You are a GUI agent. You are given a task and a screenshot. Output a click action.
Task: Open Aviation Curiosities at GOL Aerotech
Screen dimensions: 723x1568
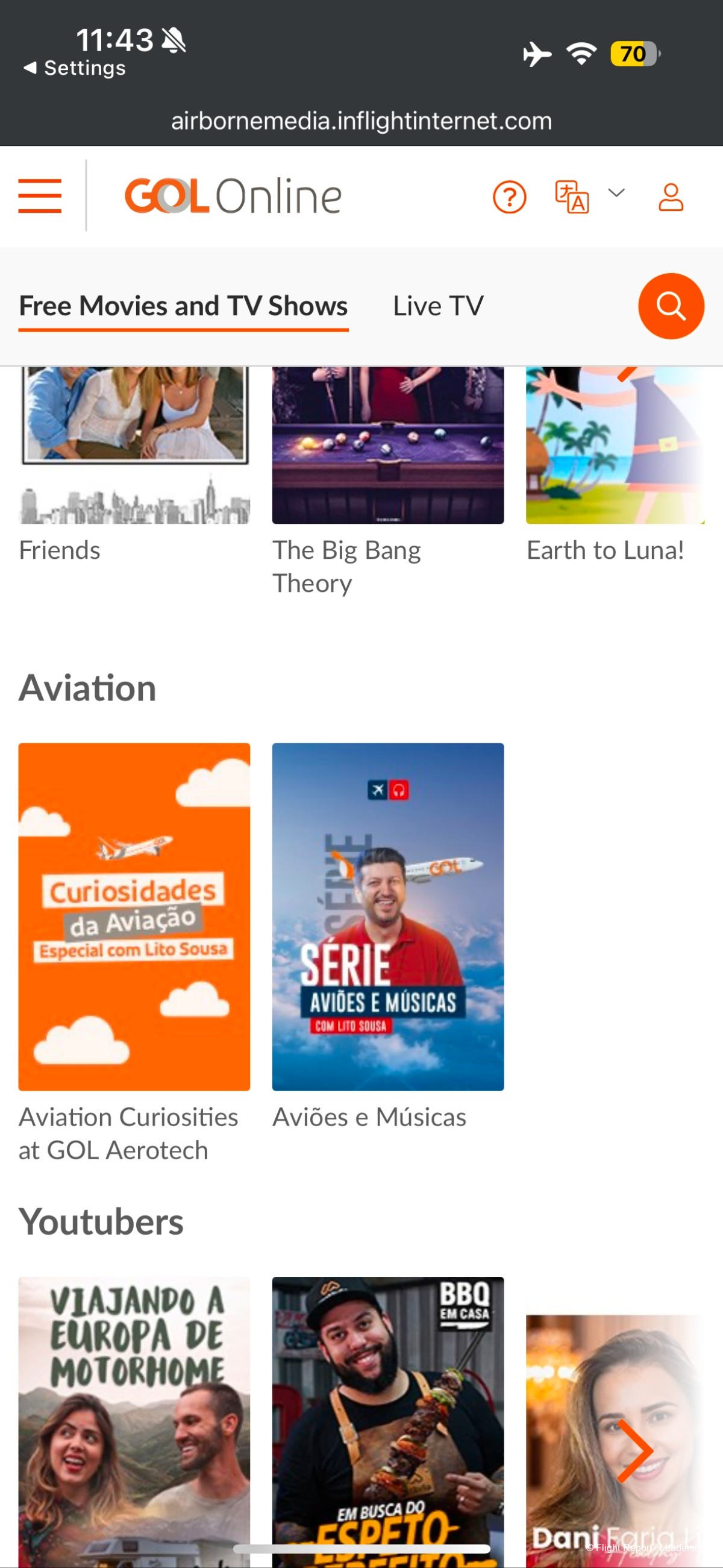click(x=134, y=916)
